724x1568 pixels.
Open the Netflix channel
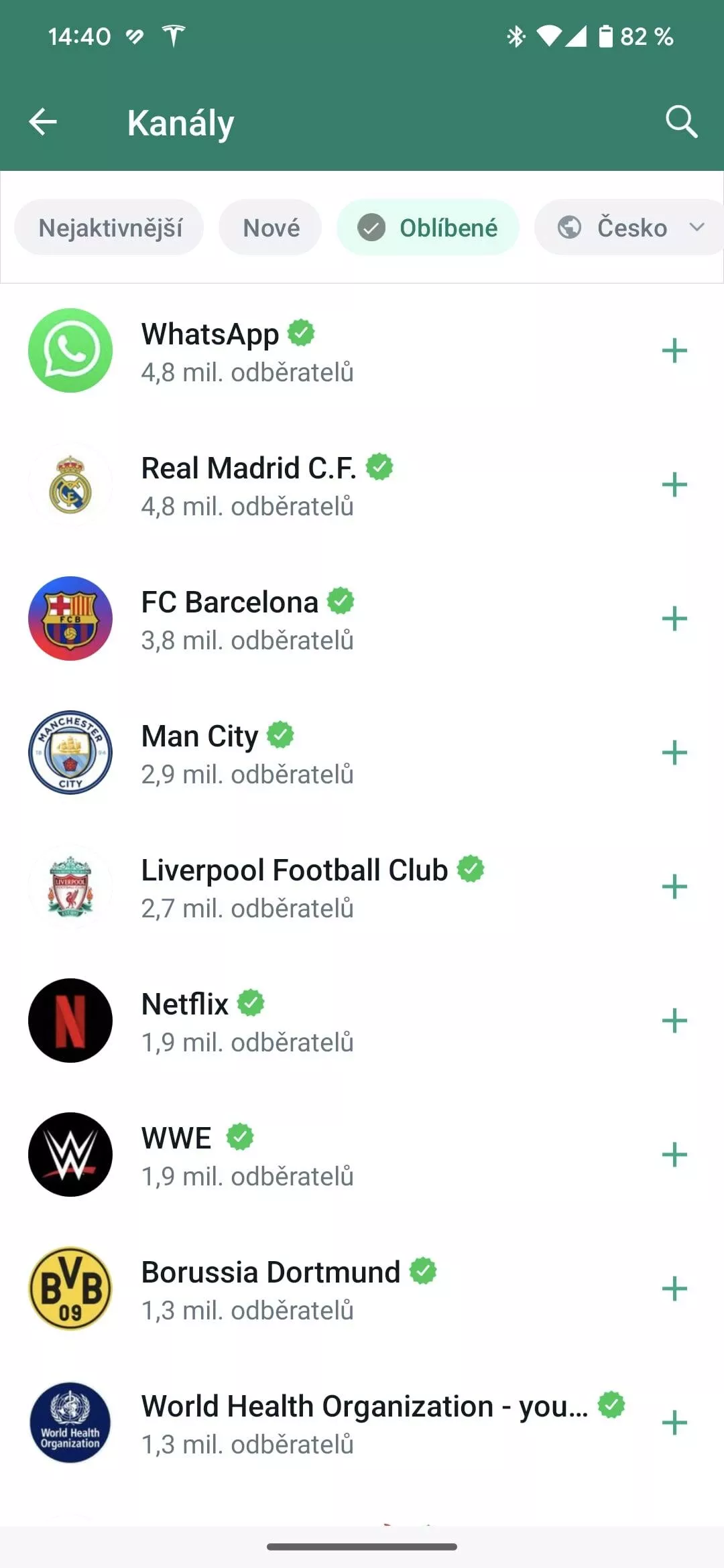[362, 1021]
